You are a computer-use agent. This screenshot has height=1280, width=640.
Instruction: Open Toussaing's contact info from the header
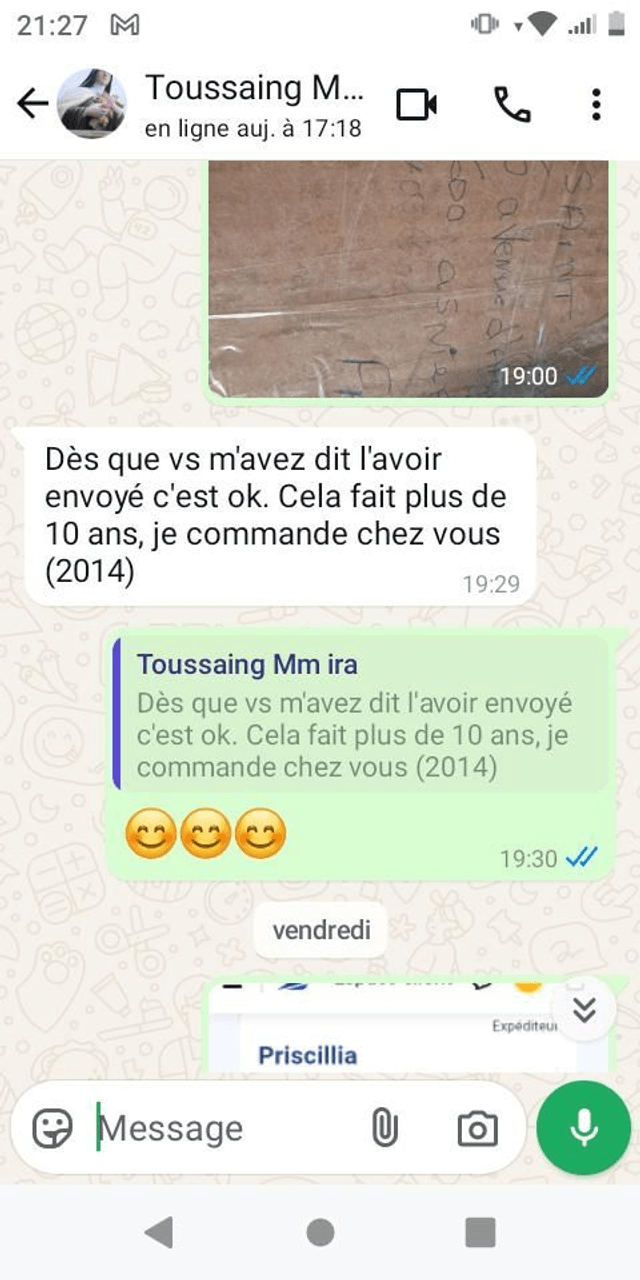coord(255,104)
